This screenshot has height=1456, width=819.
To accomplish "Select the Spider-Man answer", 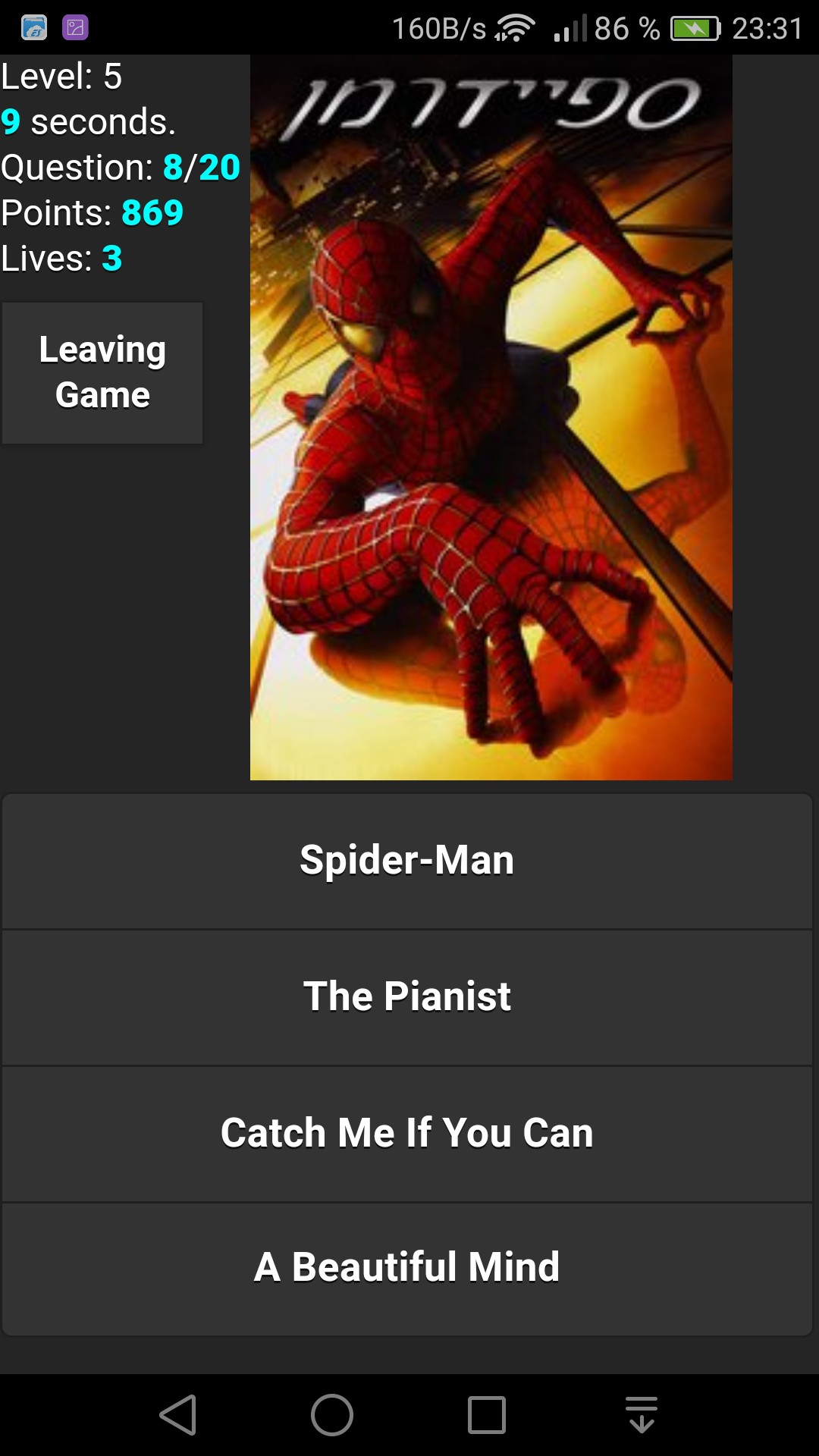I will [x=407, y=861].
